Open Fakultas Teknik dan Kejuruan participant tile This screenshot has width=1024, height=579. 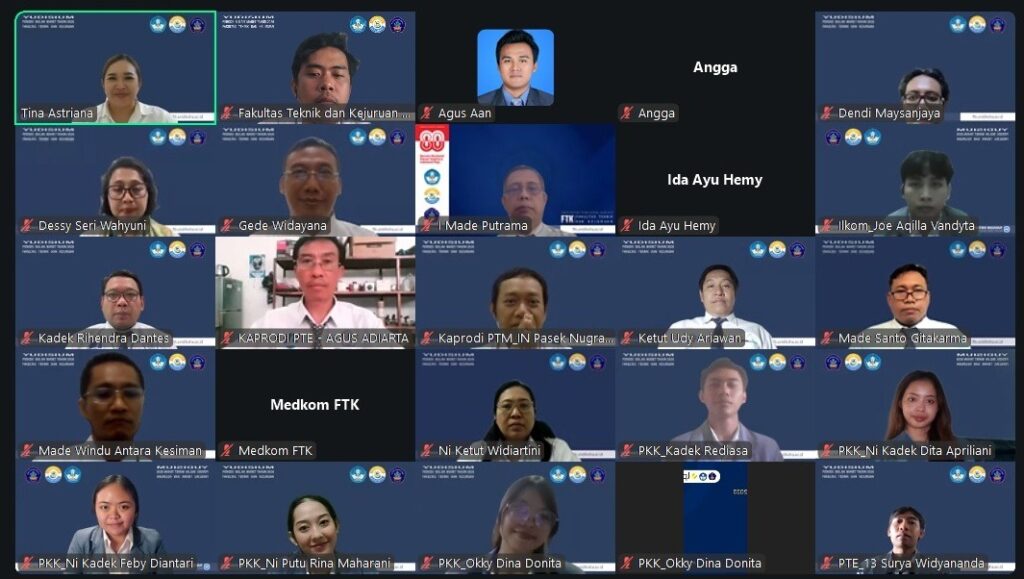pos(315,68)
